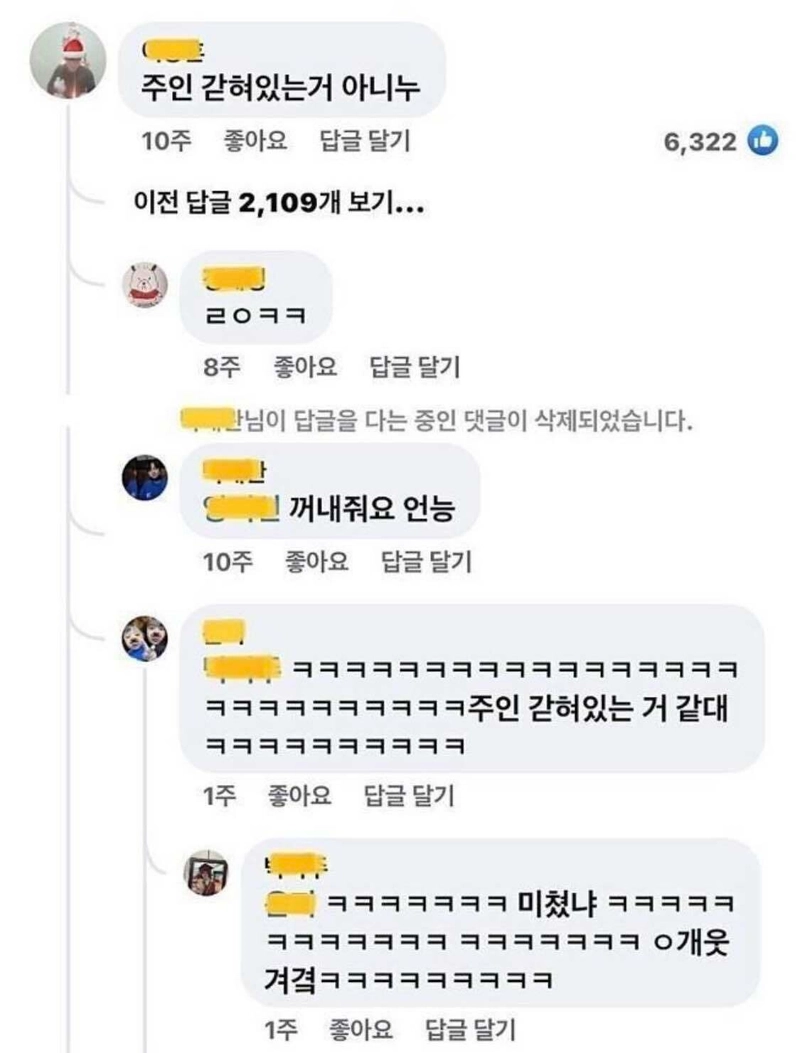Reply to the "미쳤냐" comment
Screen dimensions: 800x1053
point(471,1028)
